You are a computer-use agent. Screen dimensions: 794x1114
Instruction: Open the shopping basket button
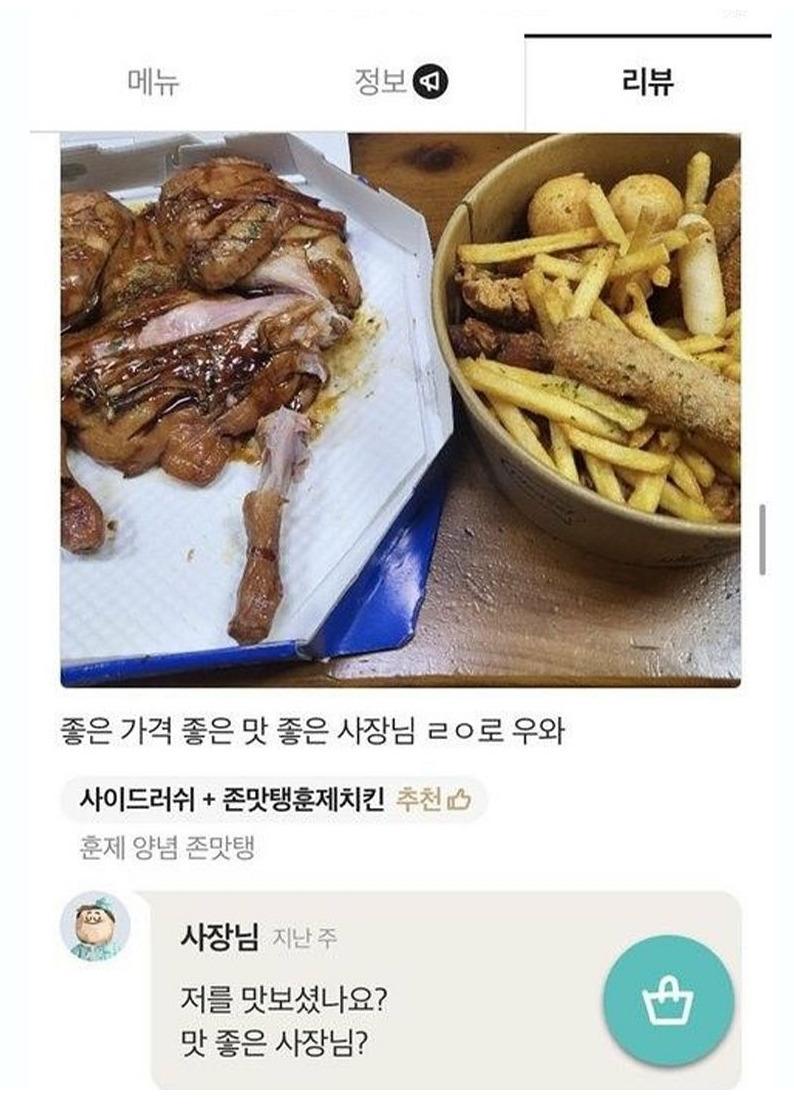click(667, 1002)
